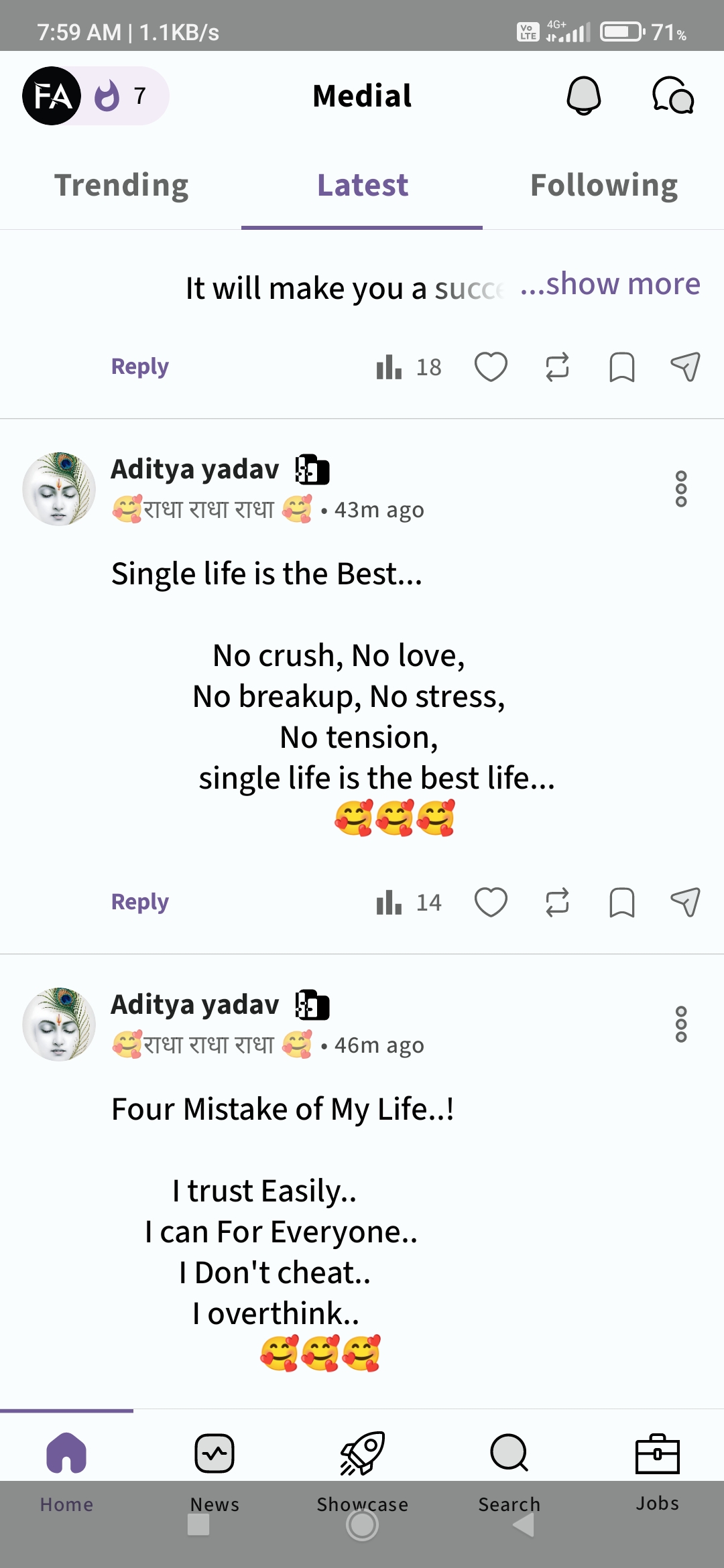Switch to the Following tab

pyautogui.click(x=603, y=186)
